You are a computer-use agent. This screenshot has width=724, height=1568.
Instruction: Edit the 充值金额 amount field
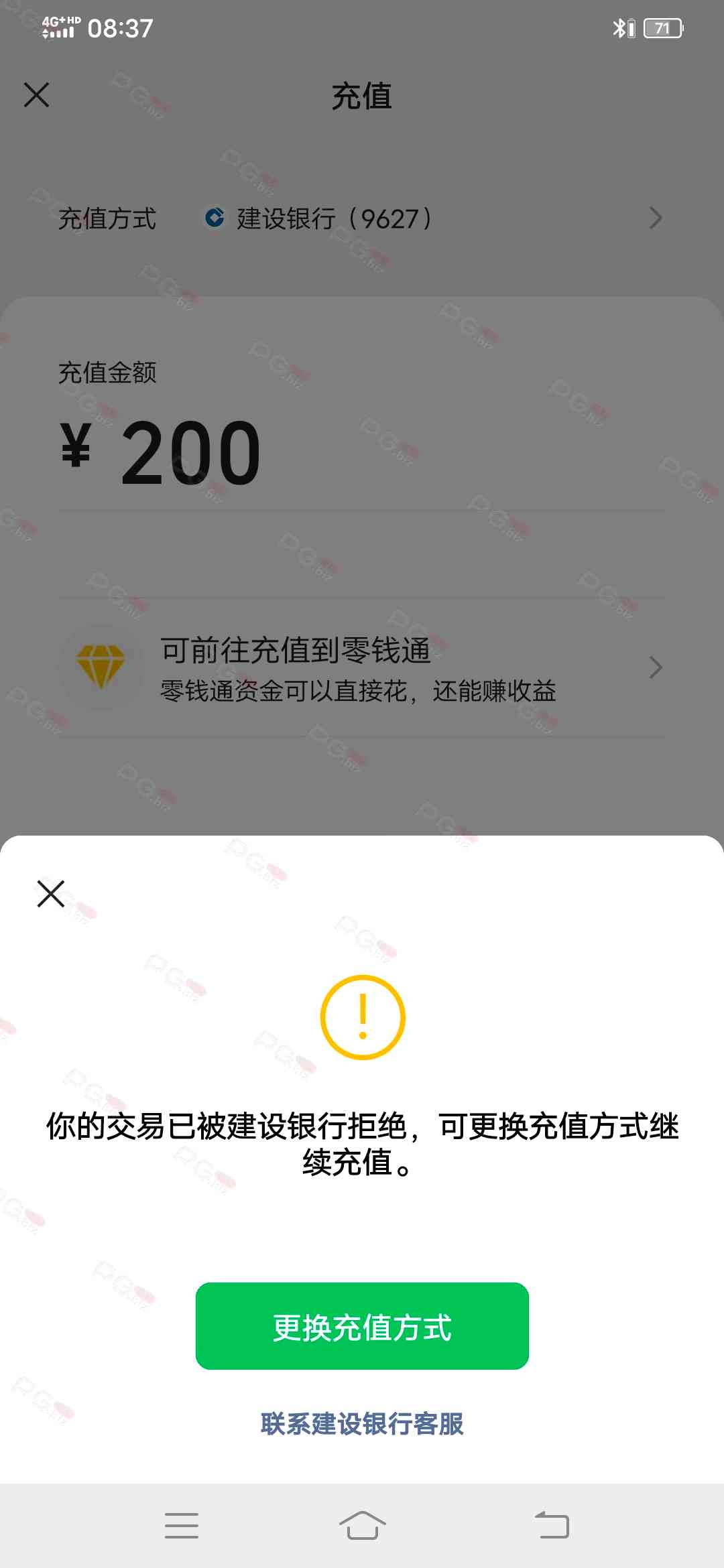(362, 453)
